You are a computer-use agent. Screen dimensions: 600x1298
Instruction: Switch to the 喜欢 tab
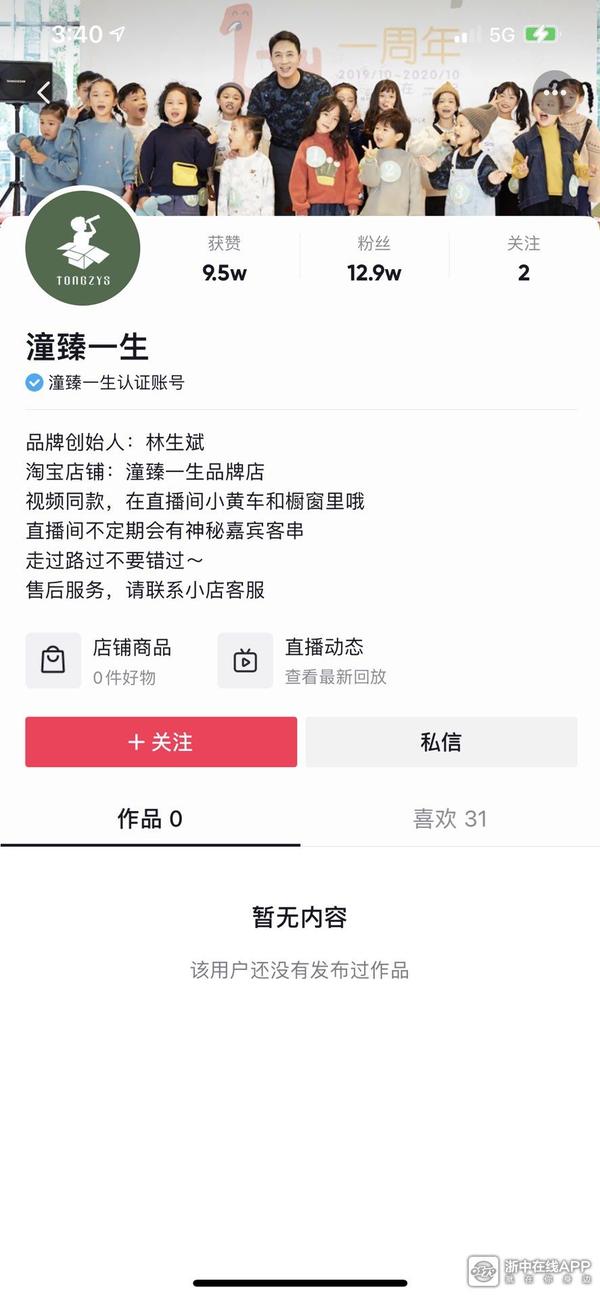(450, 819)
